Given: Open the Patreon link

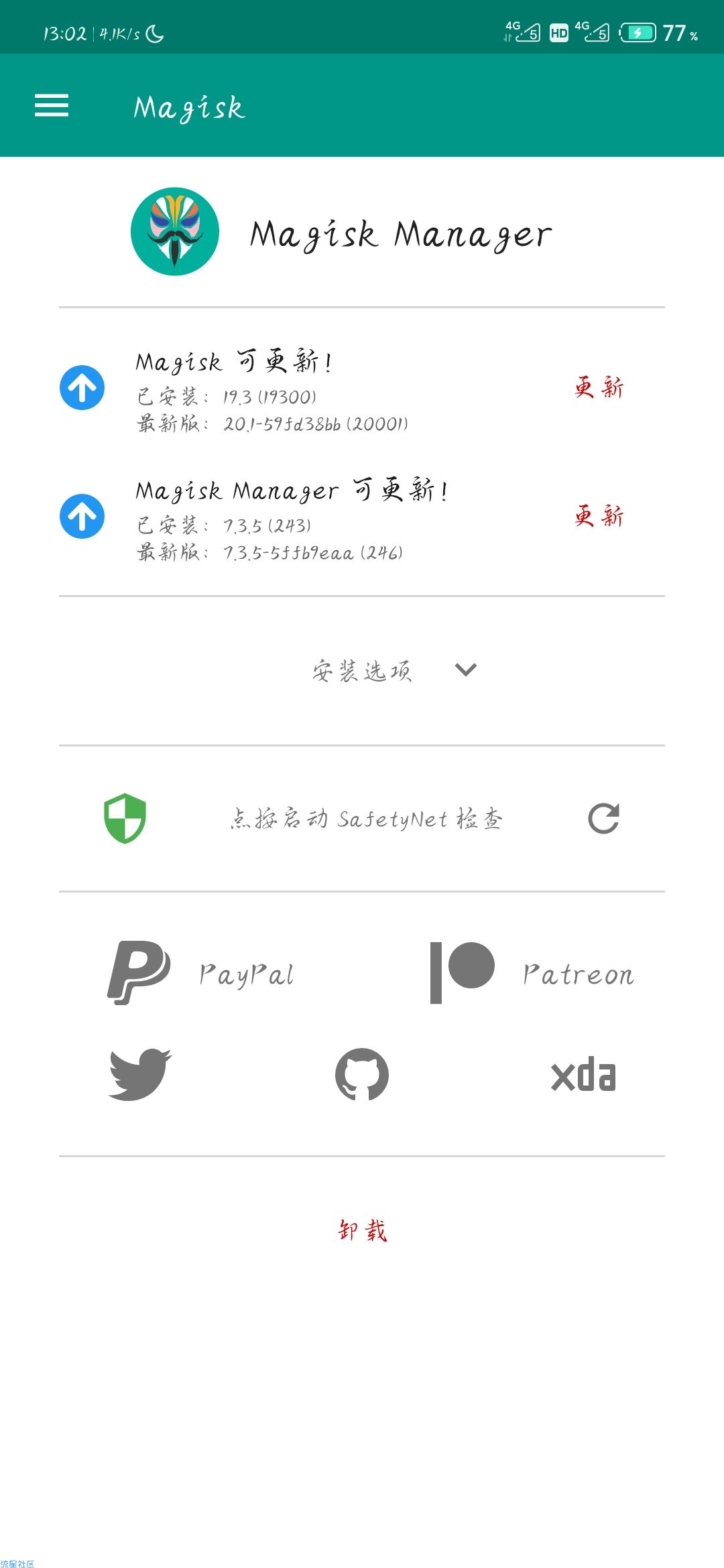Looking at the screenshot, I should [532, 973].
